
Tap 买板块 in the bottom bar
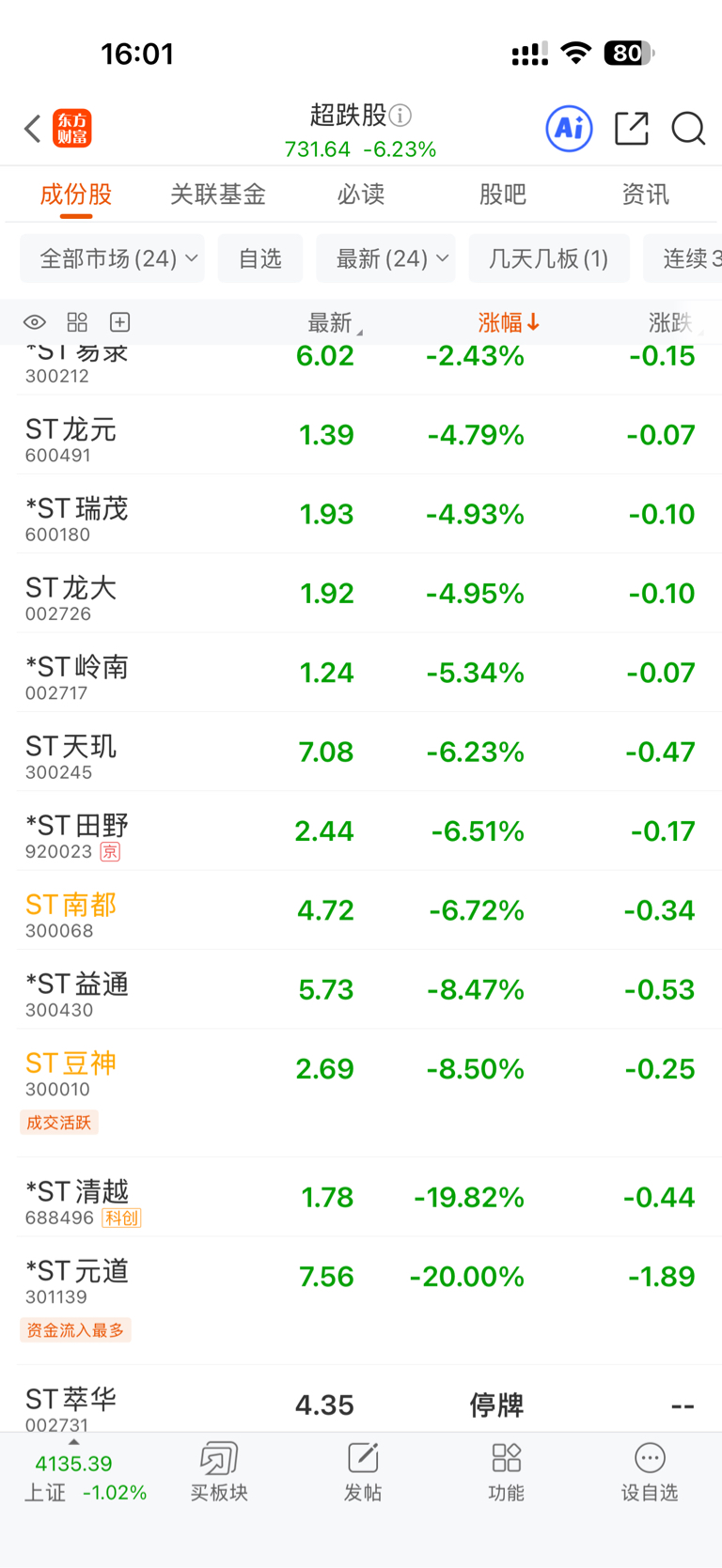coord(219,1472)
